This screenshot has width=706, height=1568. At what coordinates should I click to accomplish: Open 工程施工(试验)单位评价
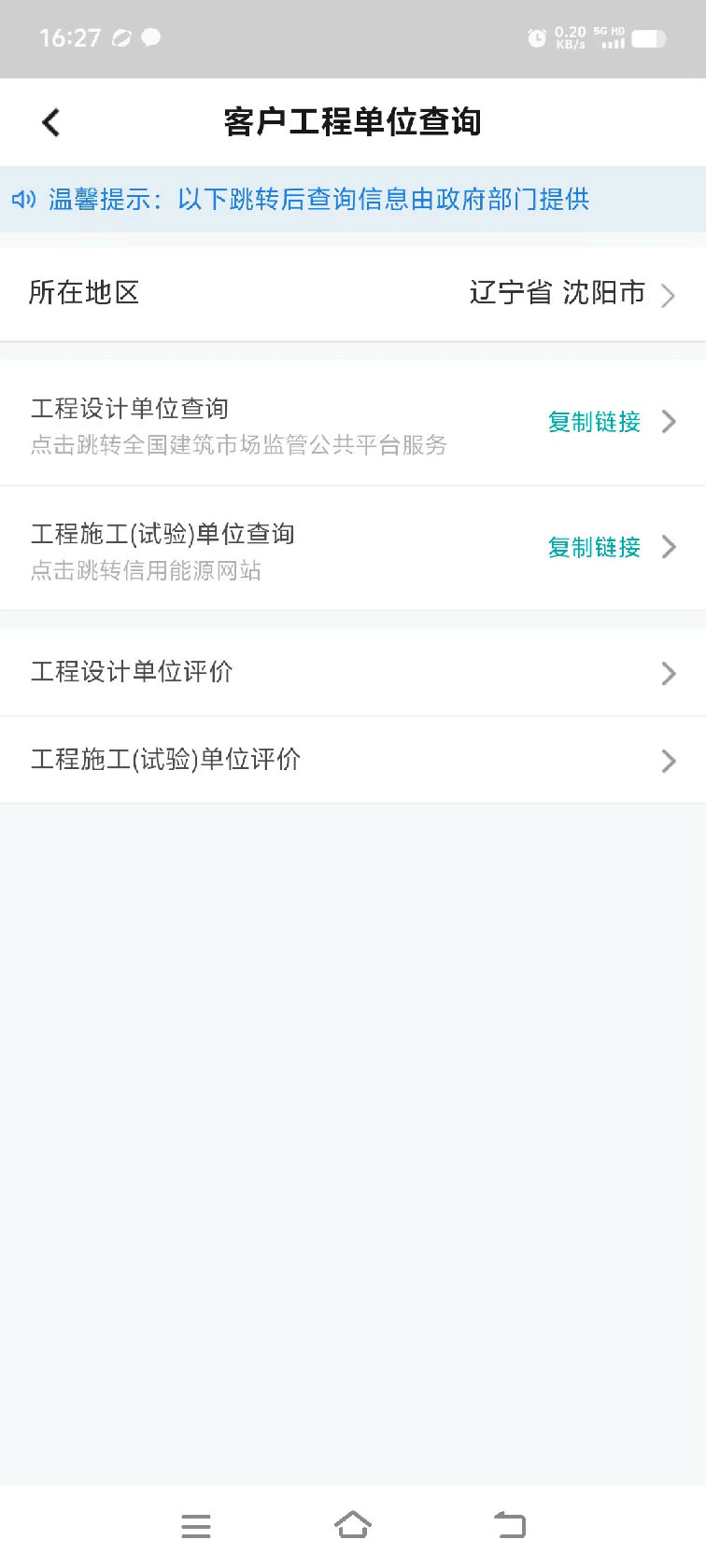(352, 760)
